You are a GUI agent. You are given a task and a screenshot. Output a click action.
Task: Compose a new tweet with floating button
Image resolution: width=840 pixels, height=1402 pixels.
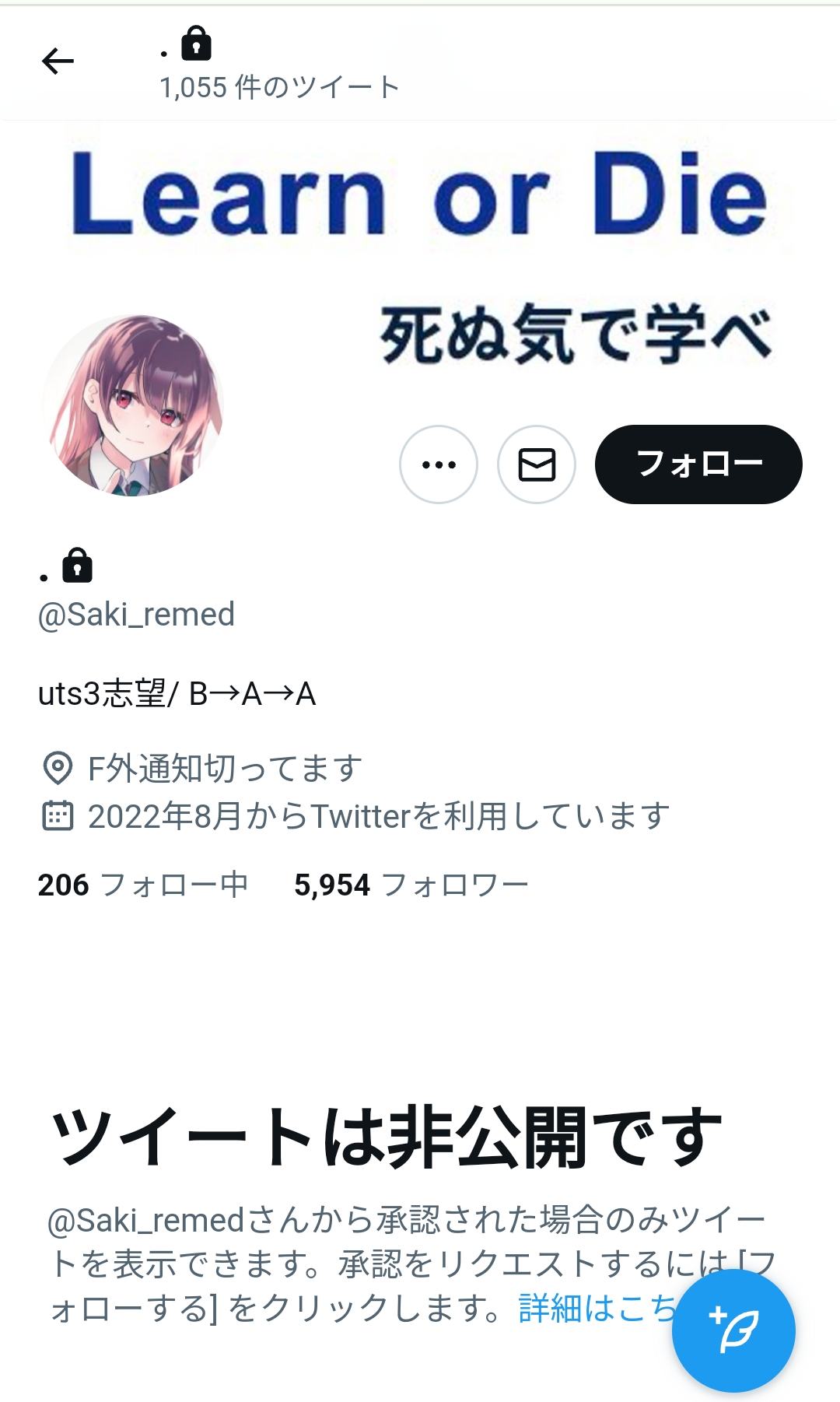pyautogui.click(x=733, y=1330)
